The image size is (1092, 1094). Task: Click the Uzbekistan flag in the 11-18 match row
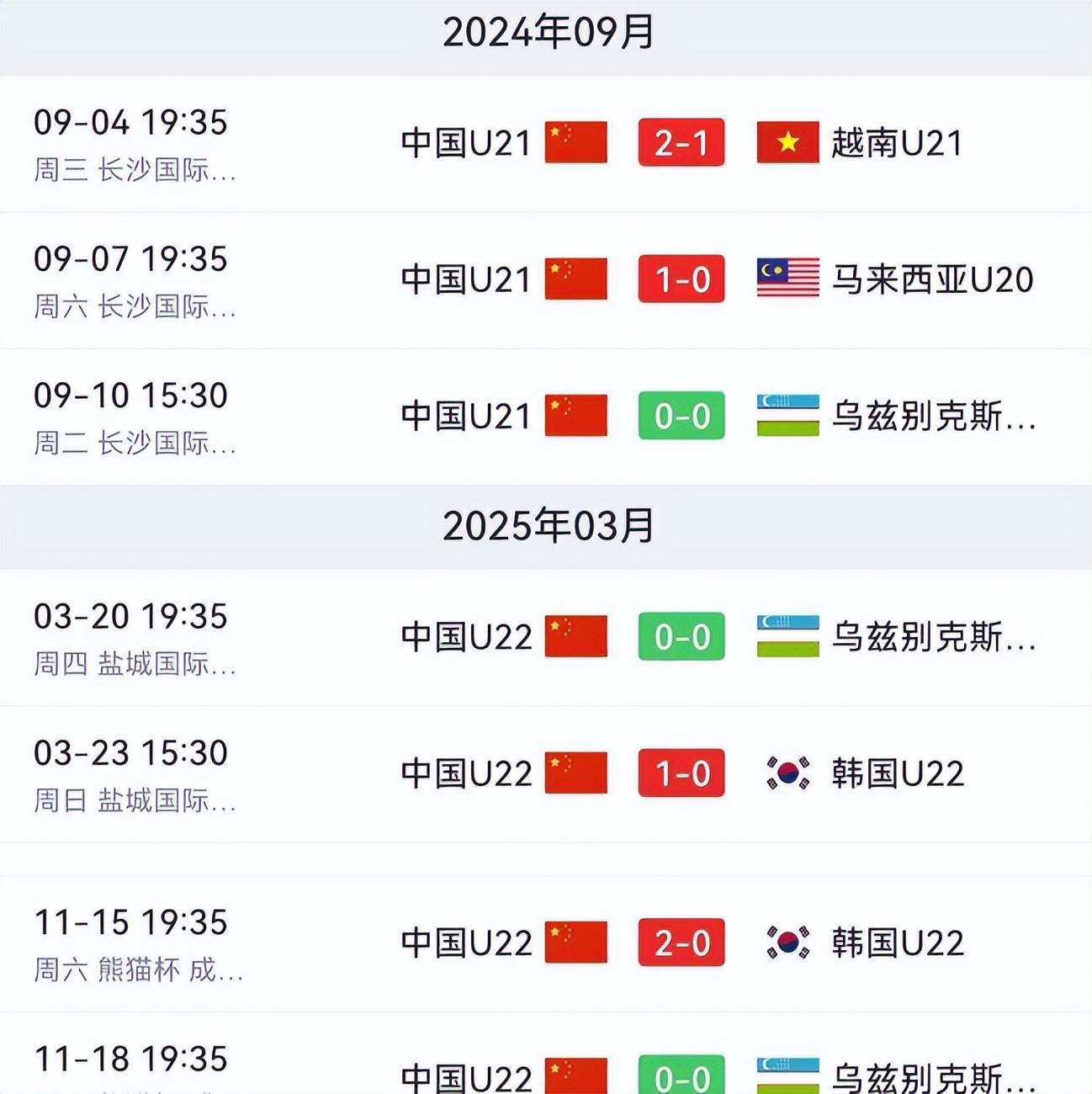click(788, 1075)
